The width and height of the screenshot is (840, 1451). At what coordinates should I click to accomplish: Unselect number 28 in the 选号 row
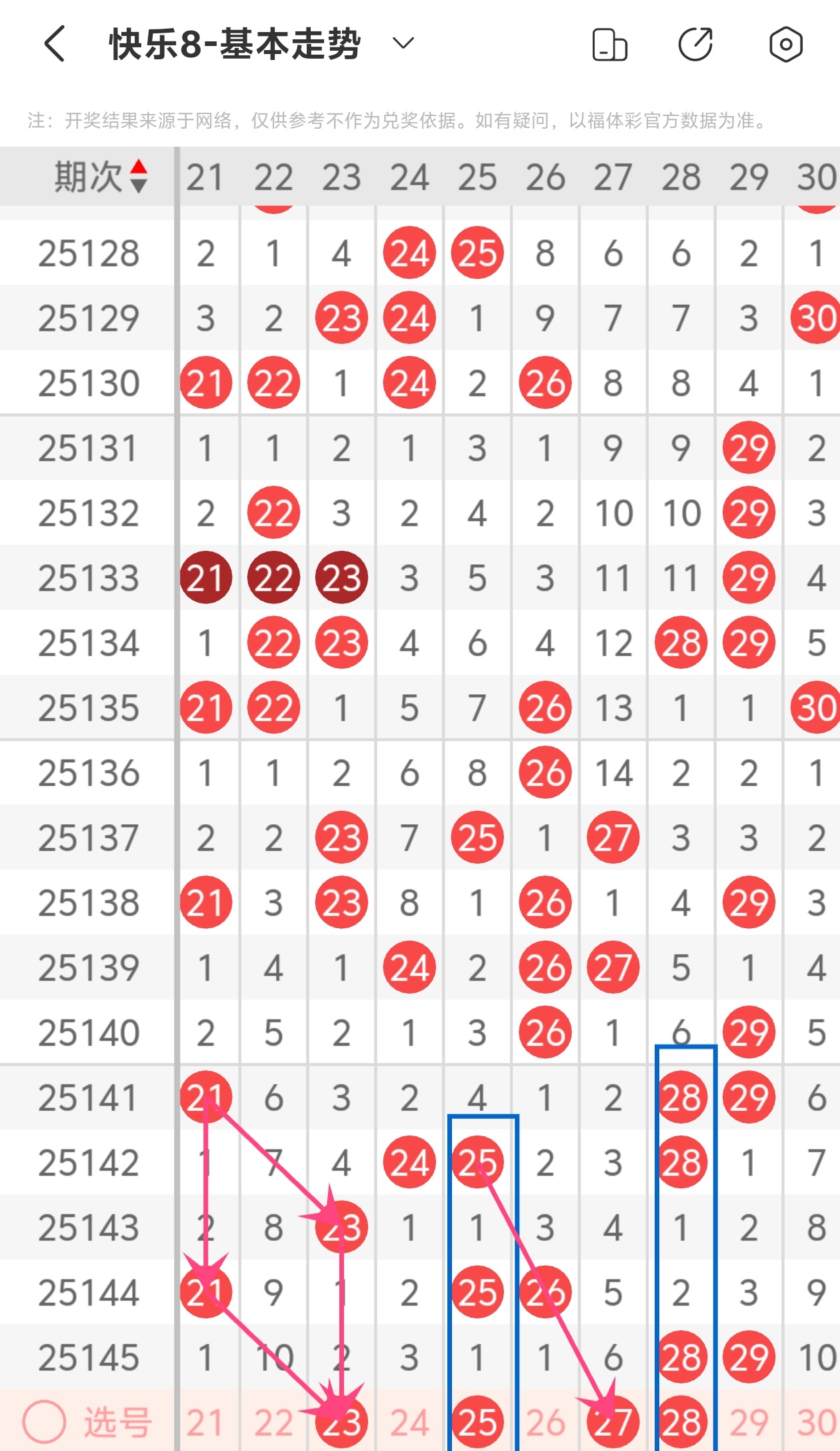pyautogui.click(x=681, y=1422)
